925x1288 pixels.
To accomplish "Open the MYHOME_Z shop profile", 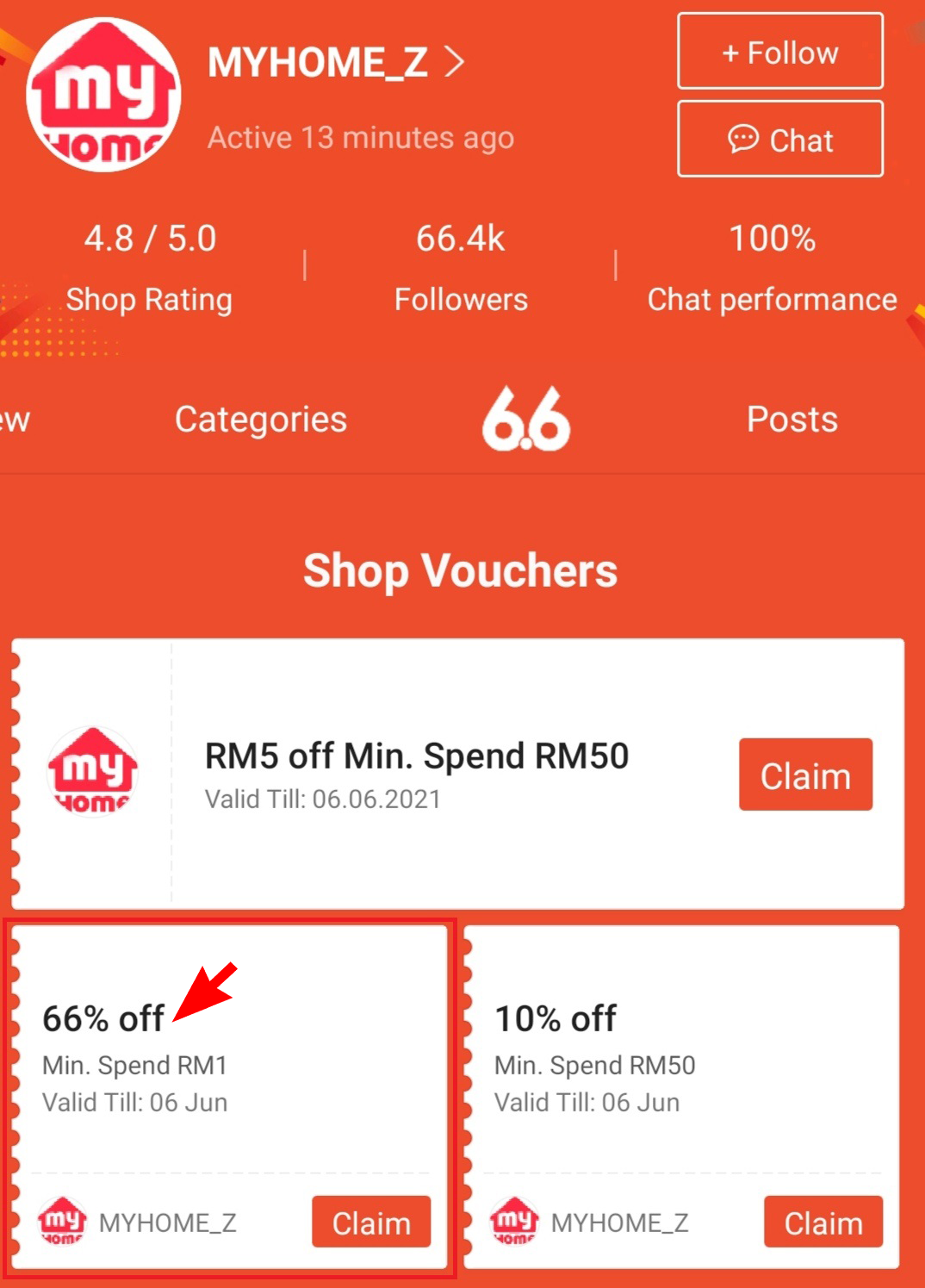I will (336, 63).
